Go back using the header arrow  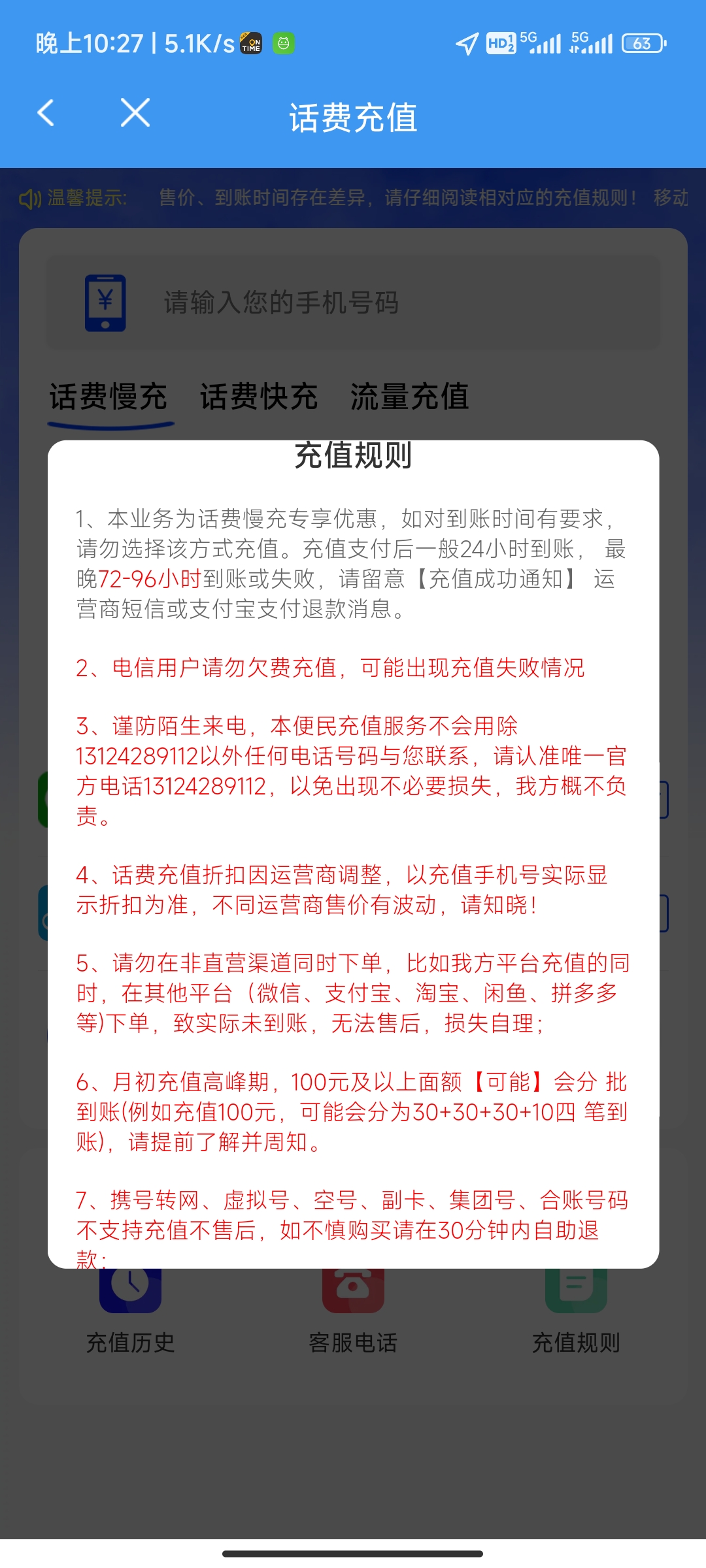tap(46, 113)
